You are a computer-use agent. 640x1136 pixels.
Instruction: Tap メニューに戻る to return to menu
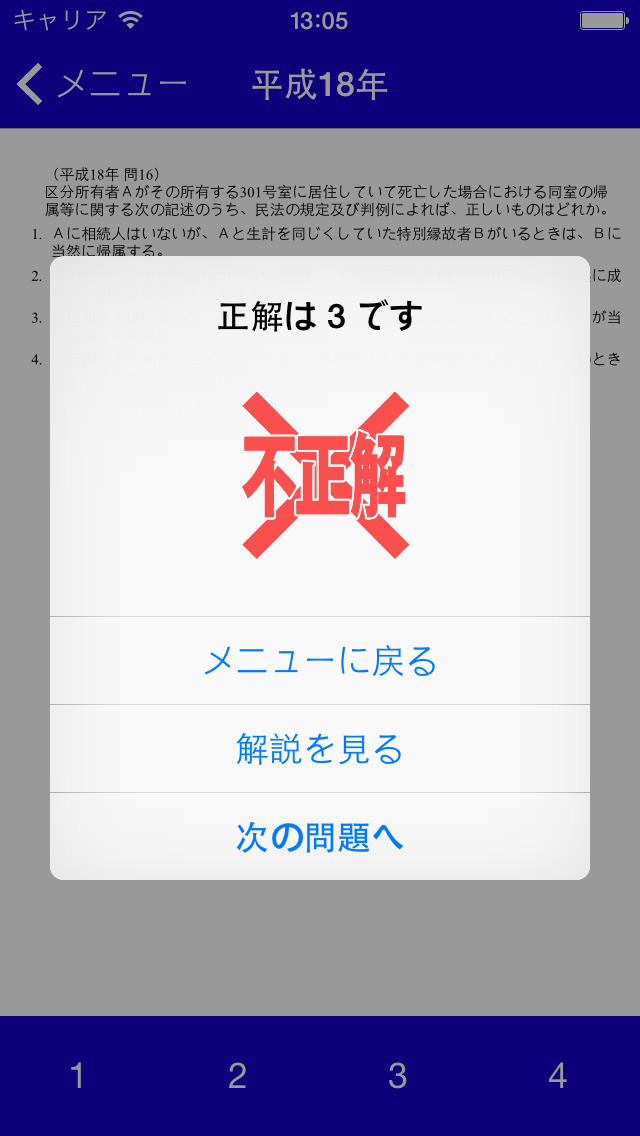tap(320, 661)
